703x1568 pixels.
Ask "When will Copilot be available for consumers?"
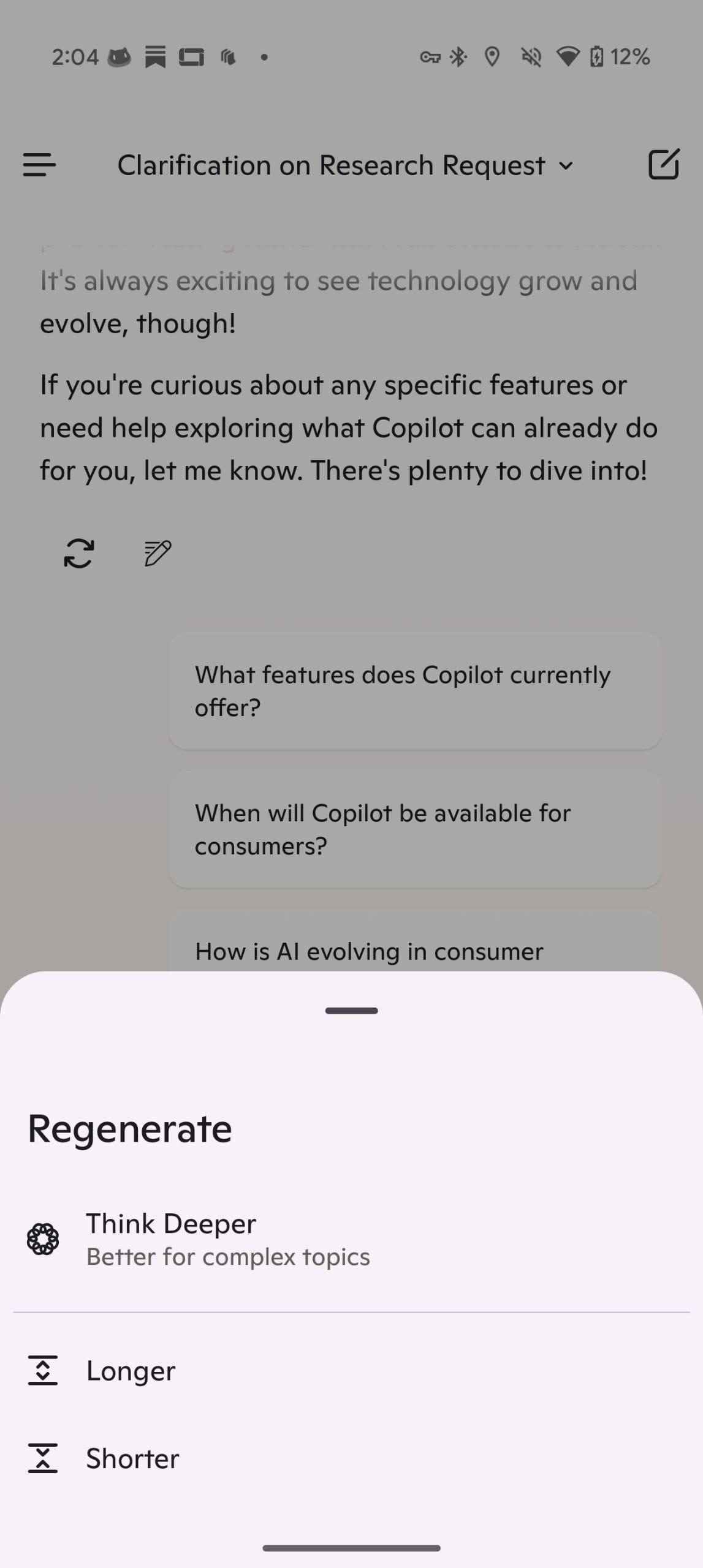[415, 829]
